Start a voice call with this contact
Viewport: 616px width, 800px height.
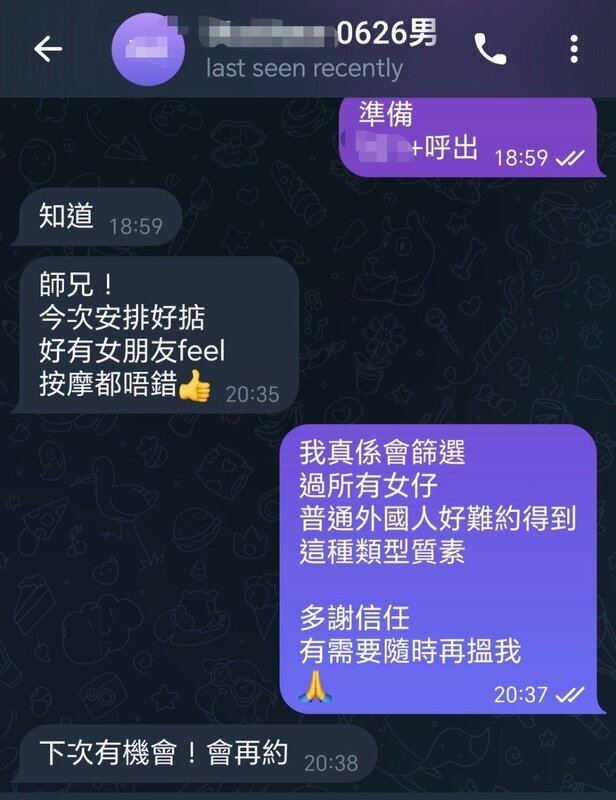(x=490, y=49)
